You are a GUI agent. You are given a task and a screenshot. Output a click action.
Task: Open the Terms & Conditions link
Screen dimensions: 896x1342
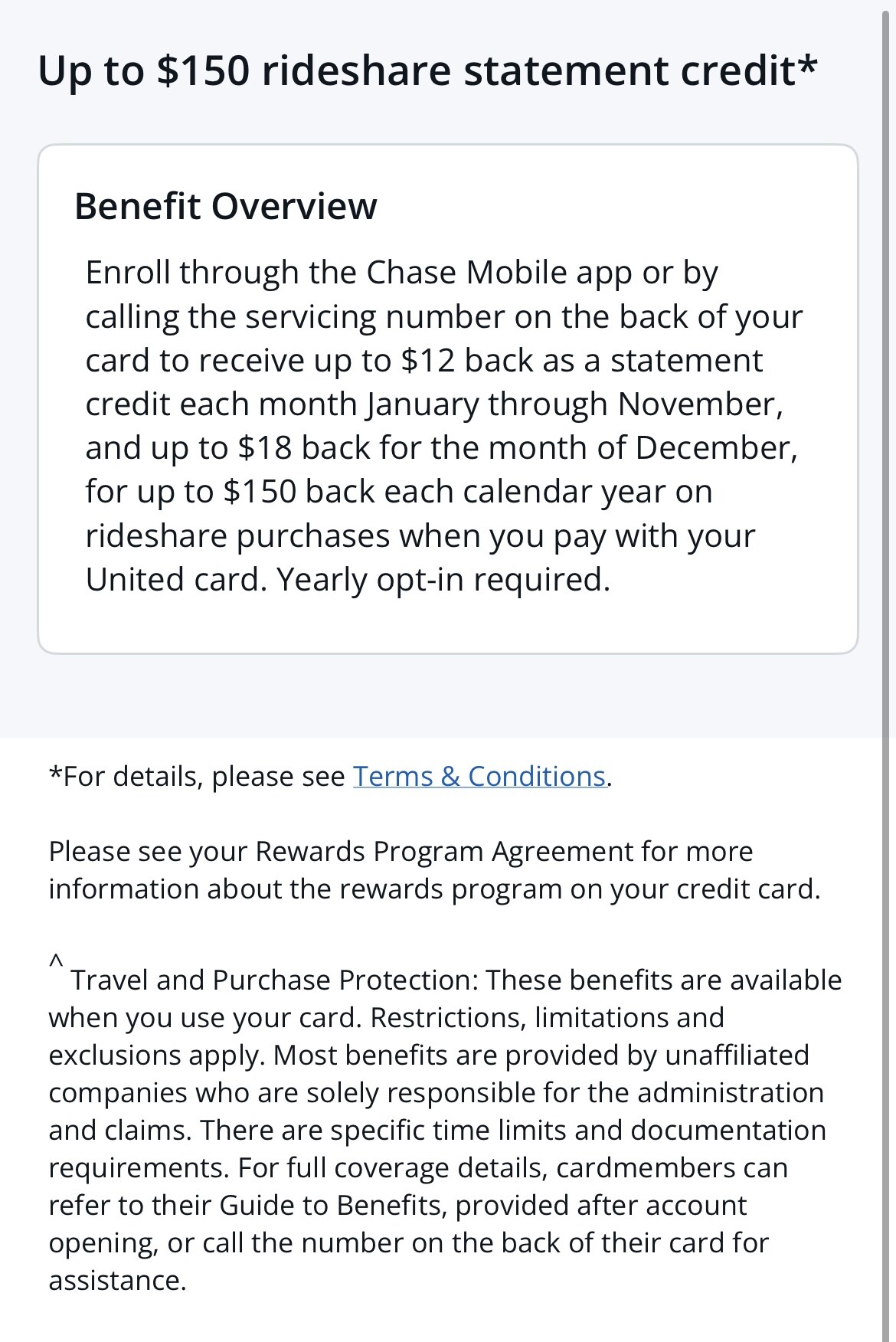[x=479, y=777]
